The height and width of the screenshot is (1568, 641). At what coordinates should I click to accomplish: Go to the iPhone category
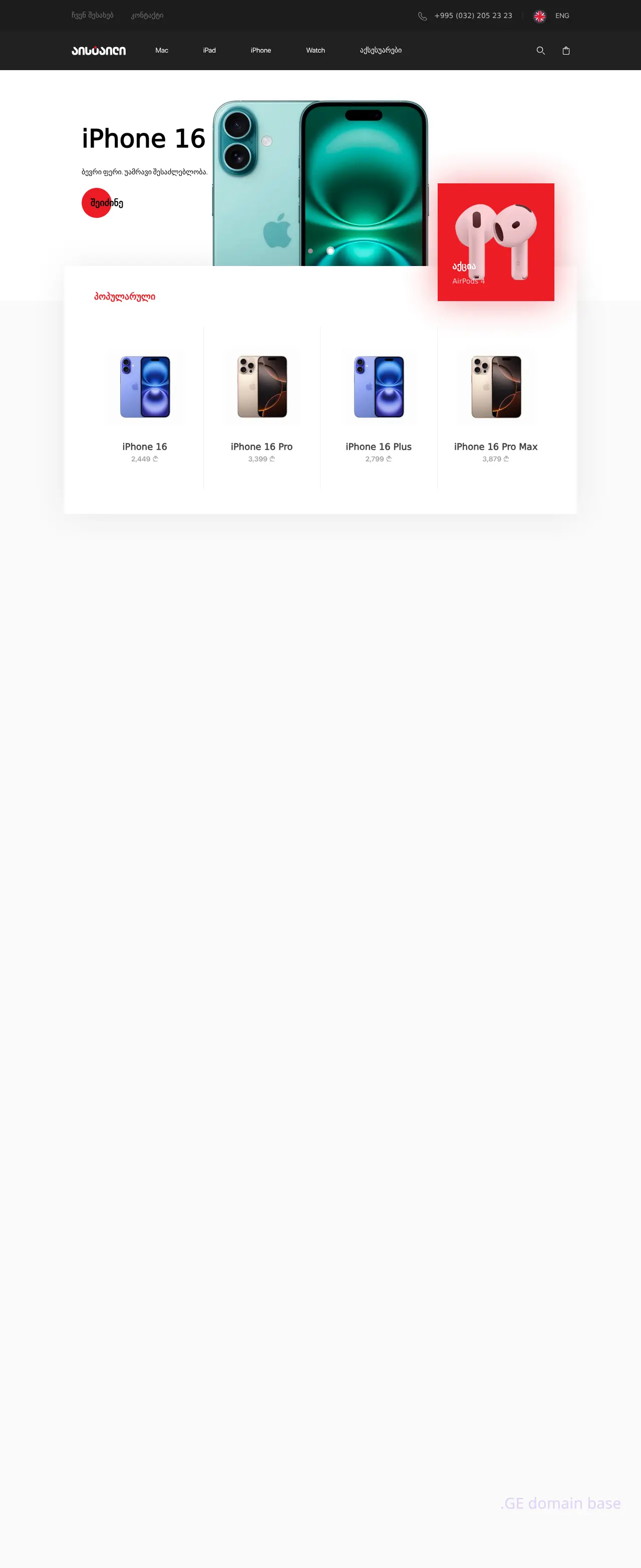click(260, 51)
